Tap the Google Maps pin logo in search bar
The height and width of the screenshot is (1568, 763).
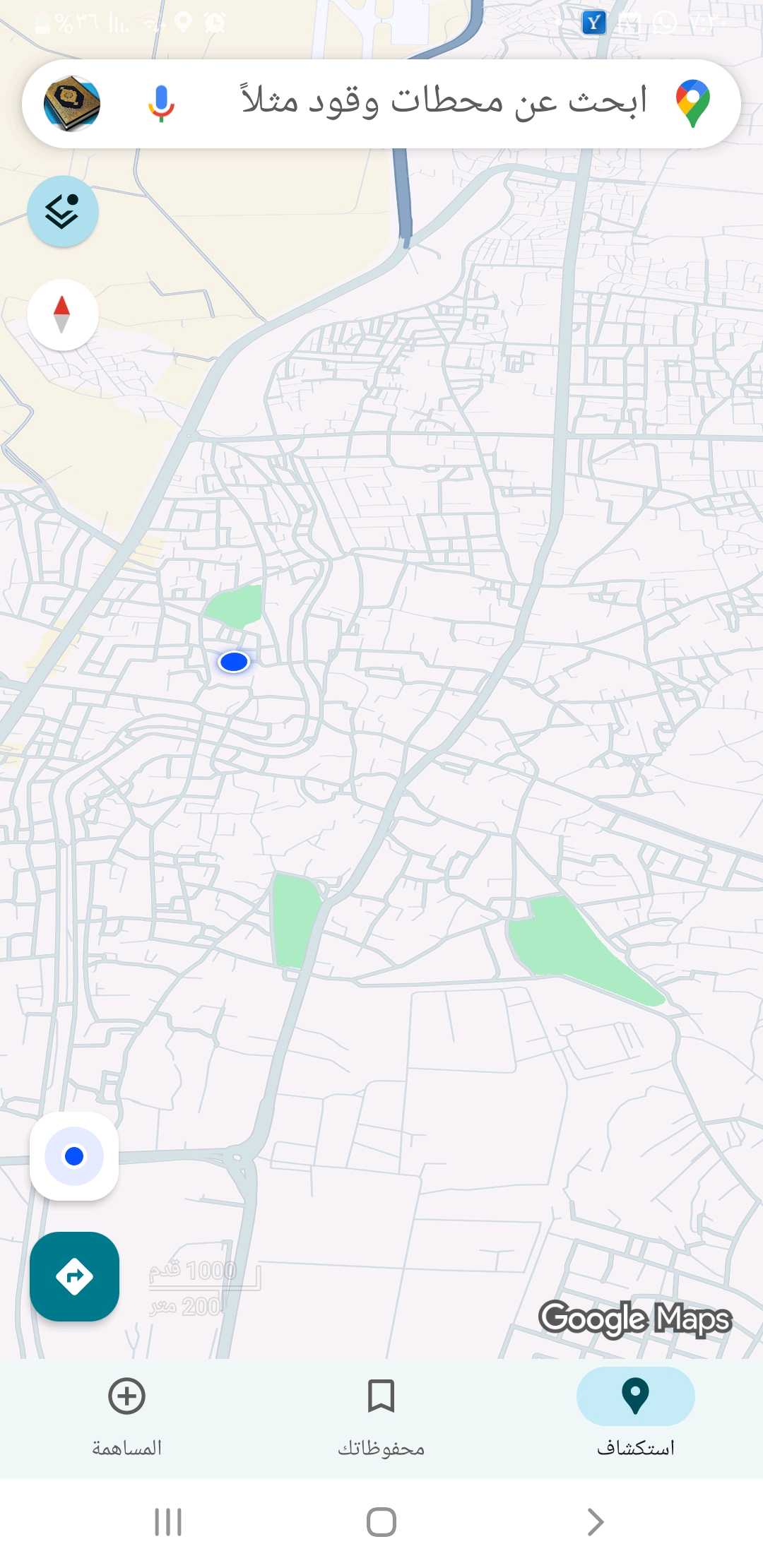[x=694, y=103]
